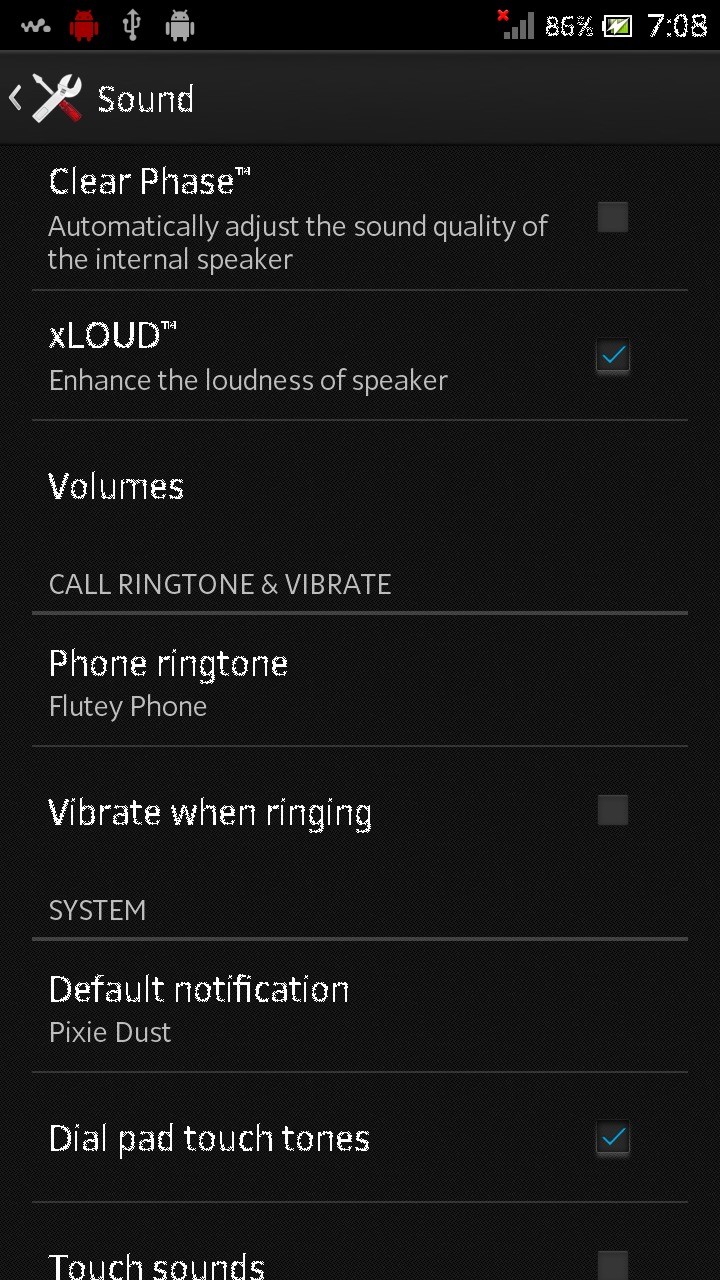Turn on Vibrate when ringing
The width and height of the screenshot is (720, 1280).
[x=612, y=810]
